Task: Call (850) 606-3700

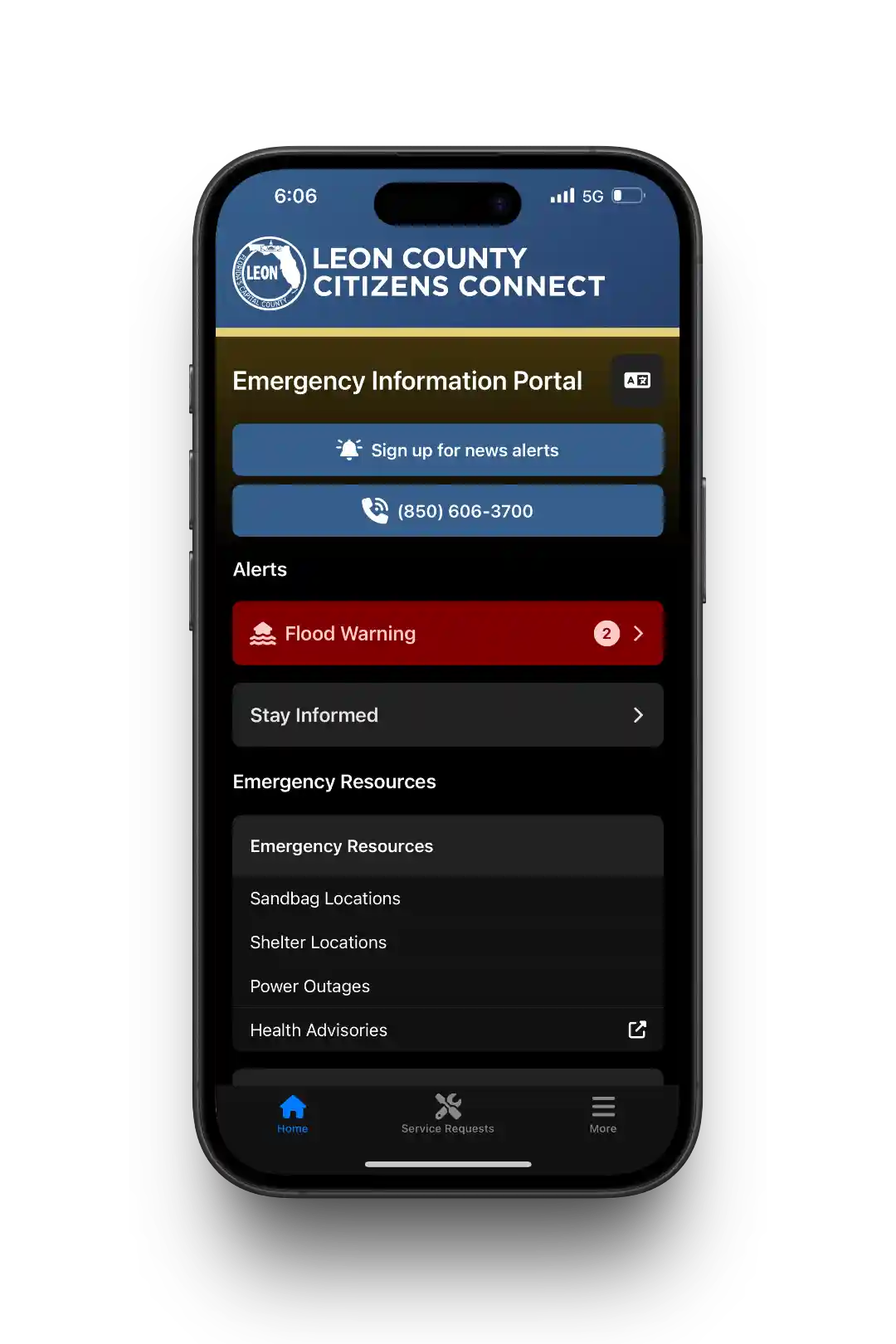Action: [x=448, y=511]
